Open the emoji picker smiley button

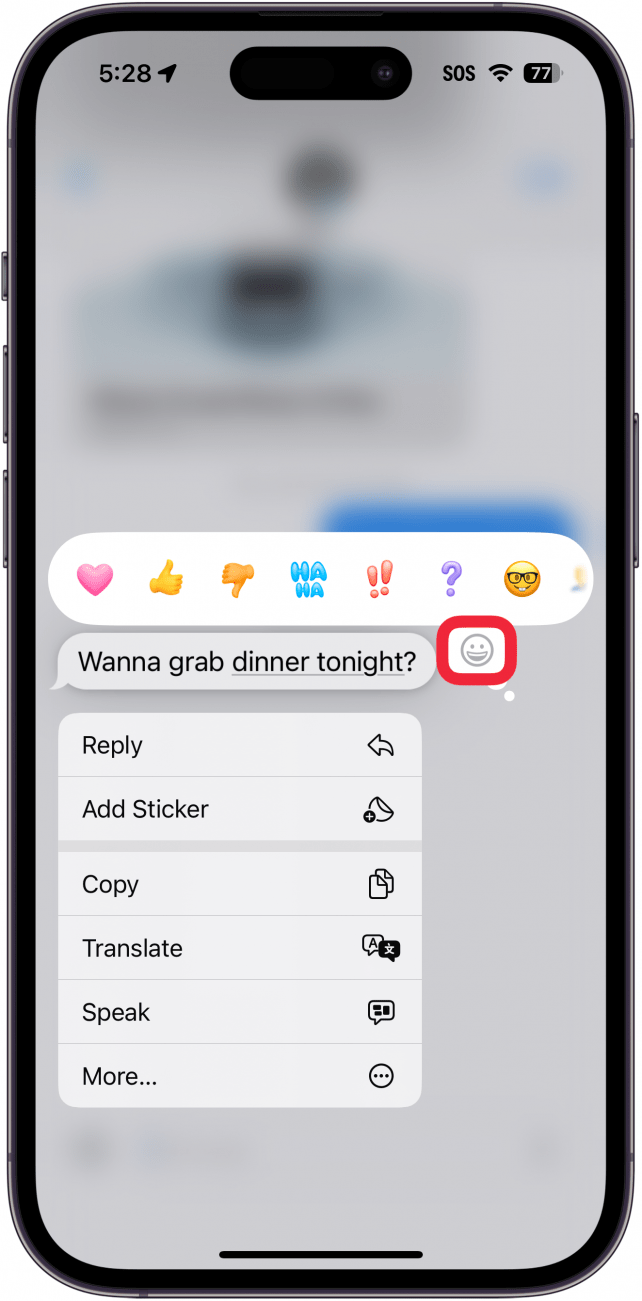tap(477, 652)
